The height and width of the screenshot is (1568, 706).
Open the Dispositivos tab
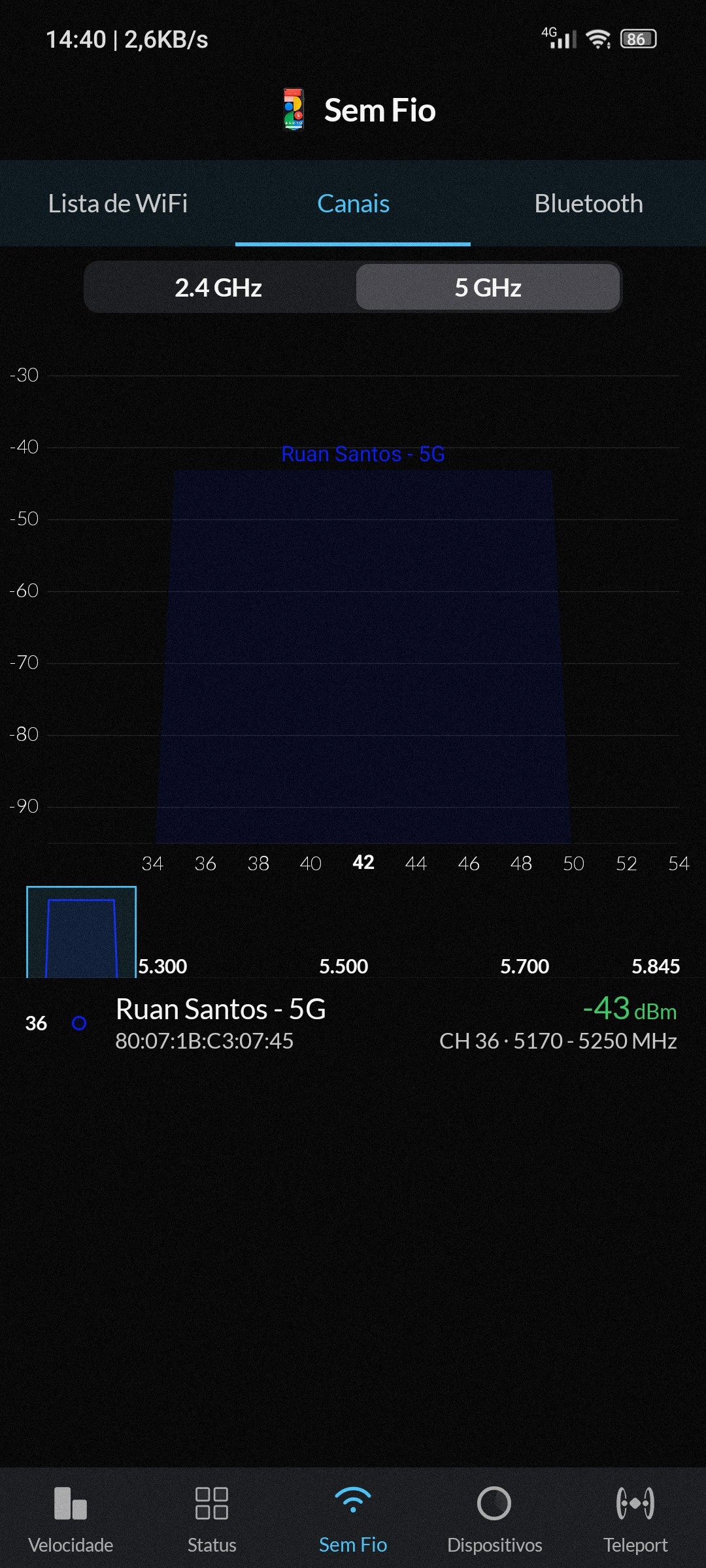point(494,1517)
